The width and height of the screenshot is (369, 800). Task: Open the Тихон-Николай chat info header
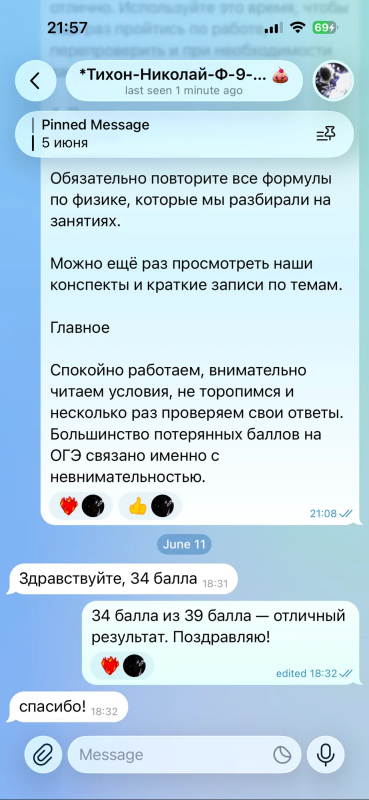click(184, 81)
